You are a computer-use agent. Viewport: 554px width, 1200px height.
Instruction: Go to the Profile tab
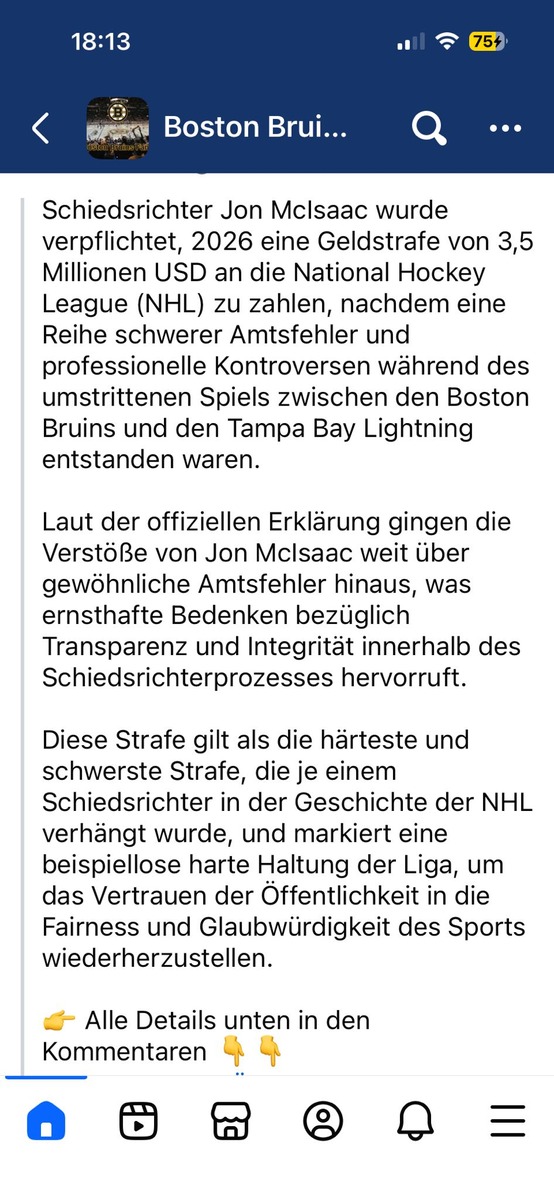323,1121
